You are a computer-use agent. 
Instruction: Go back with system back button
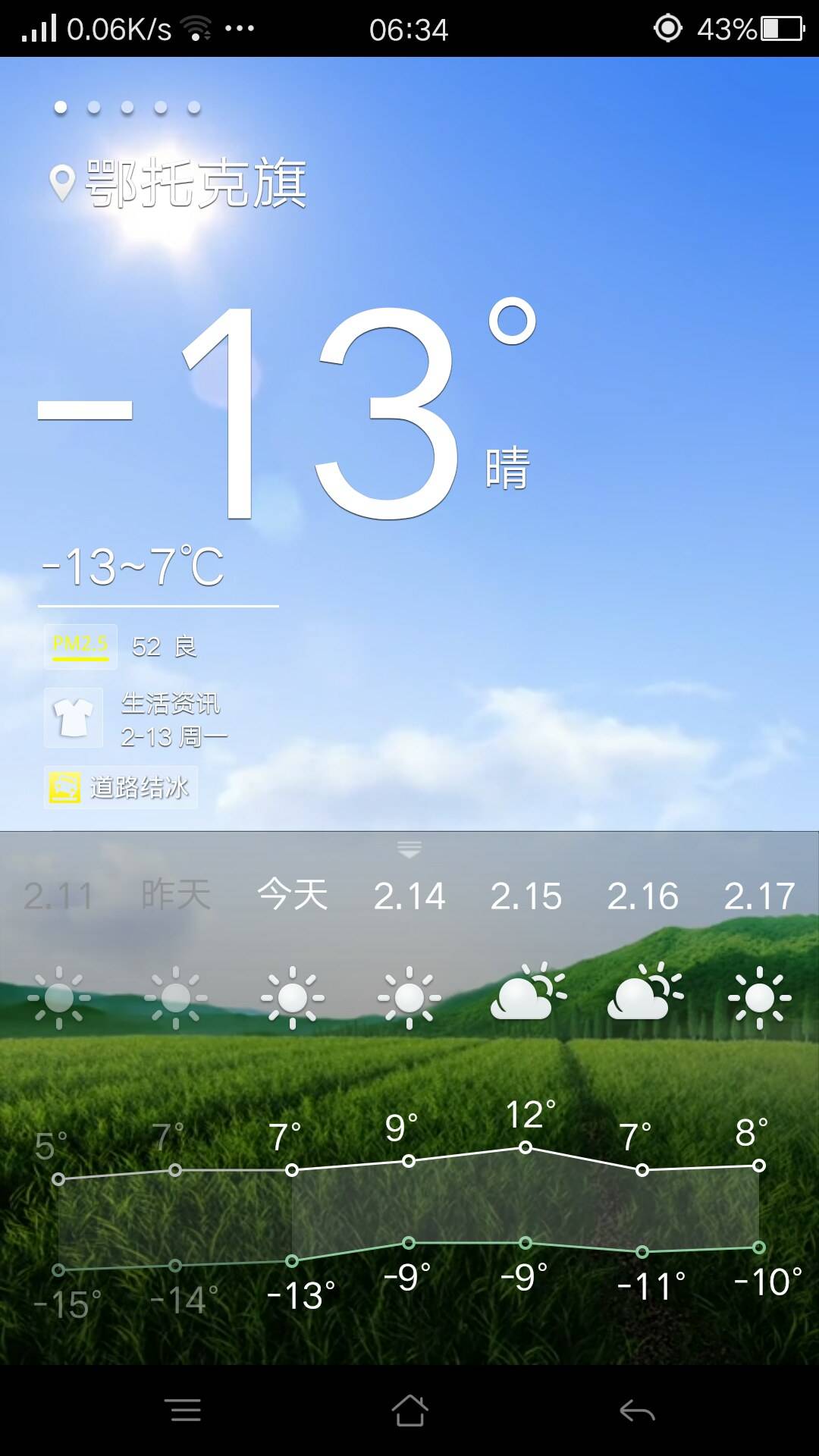click(x=637, y=1410)
